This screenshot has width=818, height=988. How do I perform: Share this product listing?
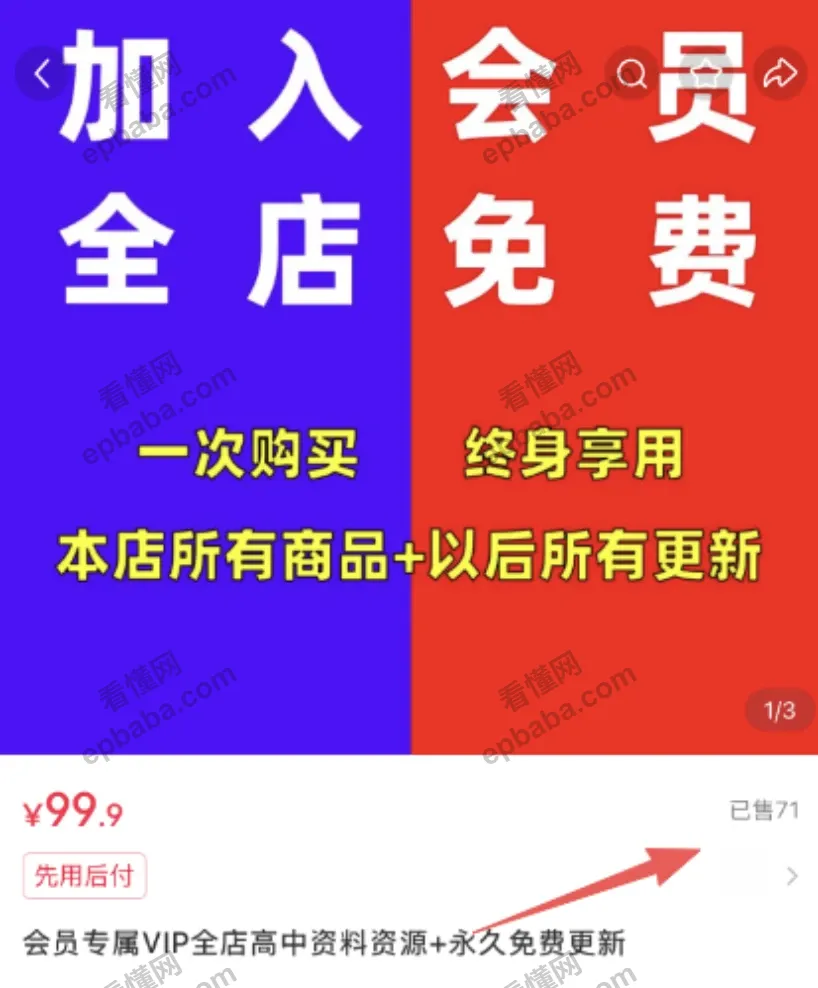pyautogui.click(x=779, y=73)
